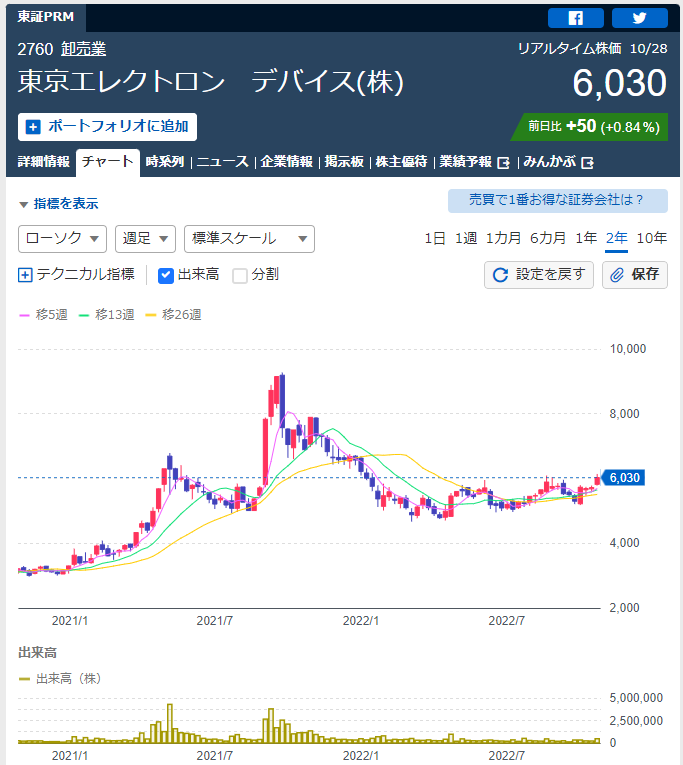
Task: View the 掲示板 tab
Action: pyautogui.click(x=345, y=162)
